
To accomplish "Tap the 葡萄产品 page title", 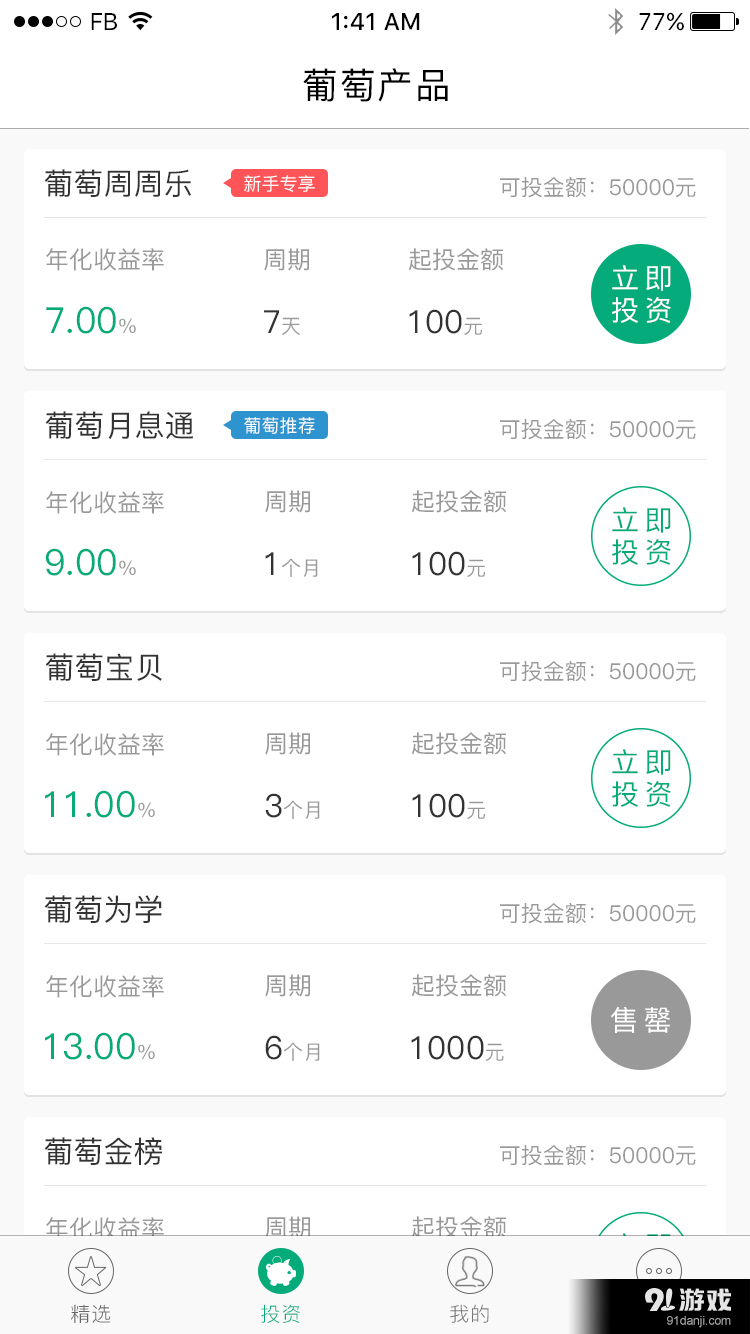I will pos(375,87).
